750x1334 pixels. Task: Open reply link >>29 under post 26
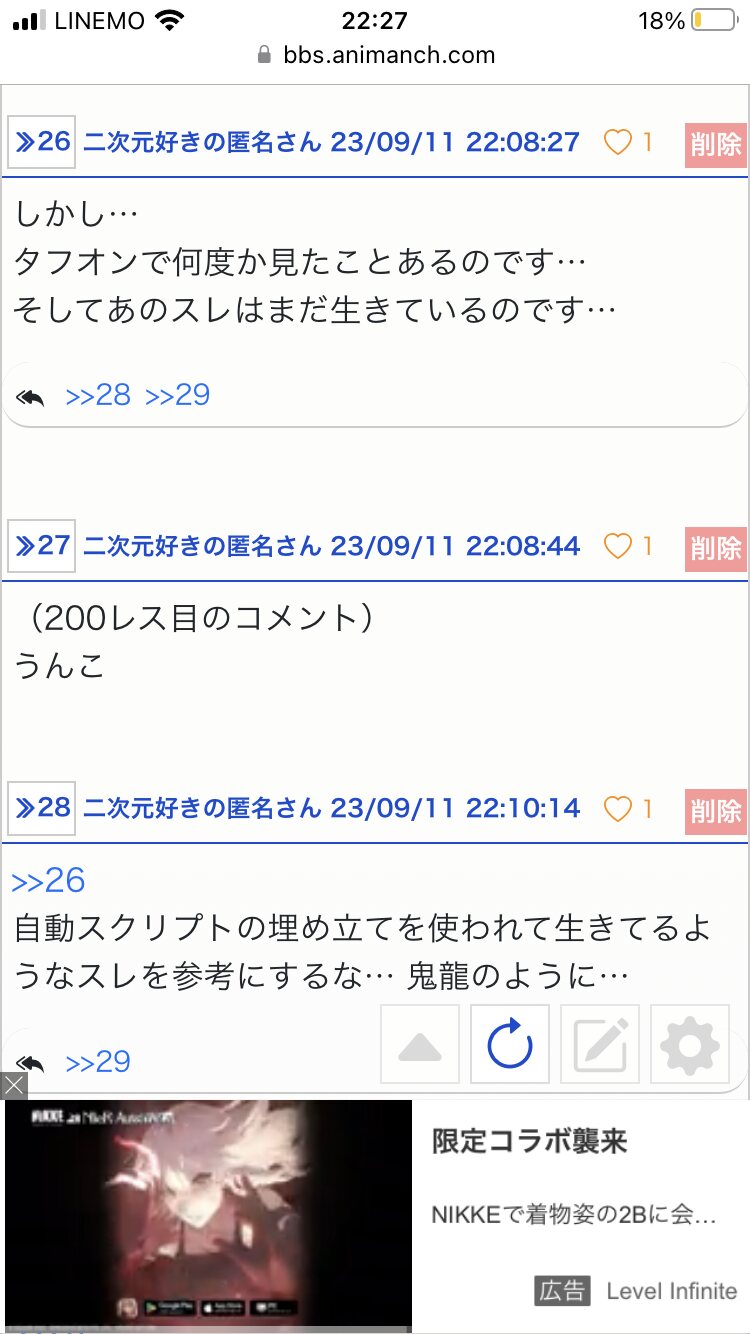click(x=178, y=395)
